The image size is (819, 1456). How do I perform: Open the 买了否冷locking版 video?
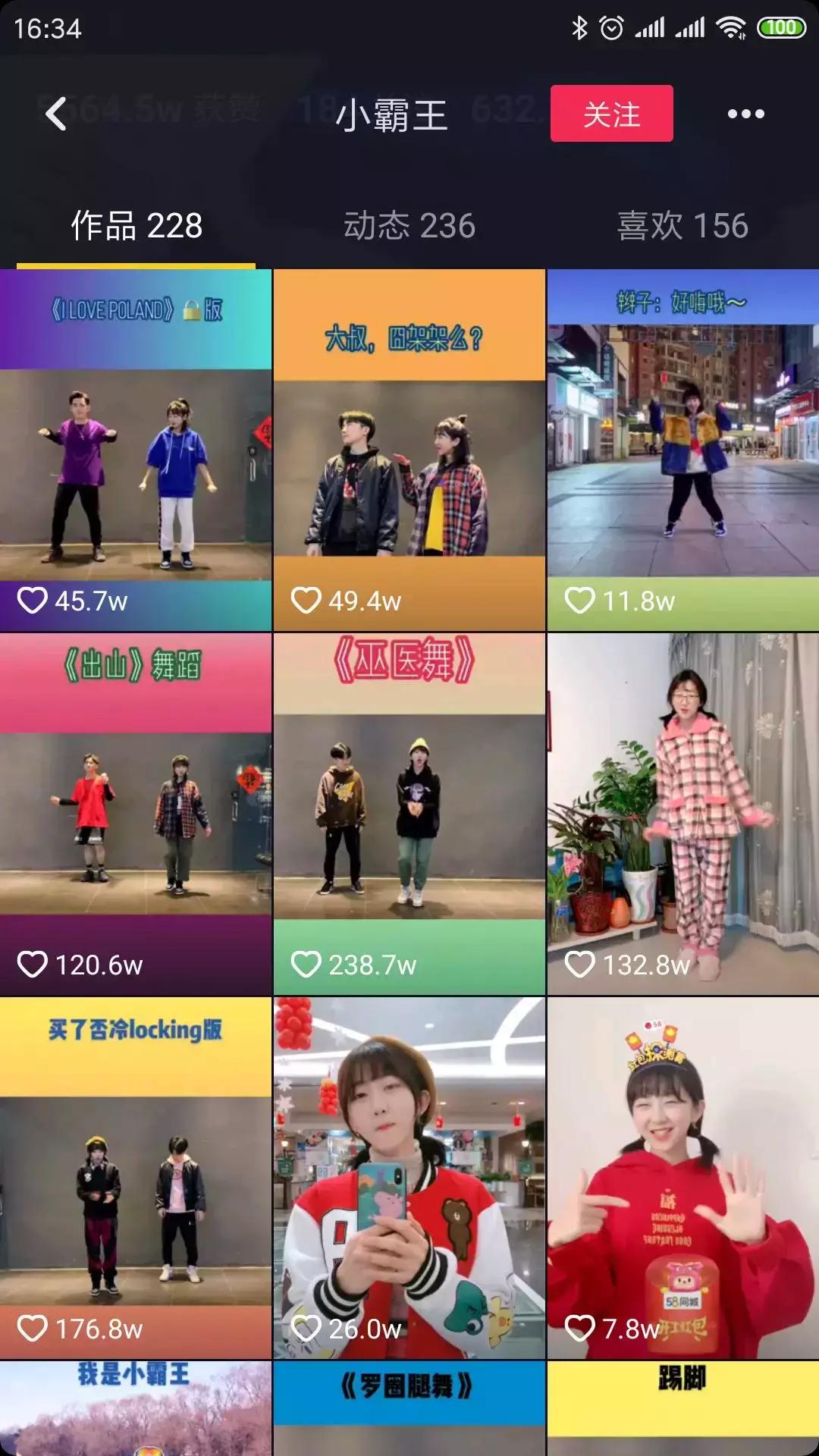pos(136,1179)
